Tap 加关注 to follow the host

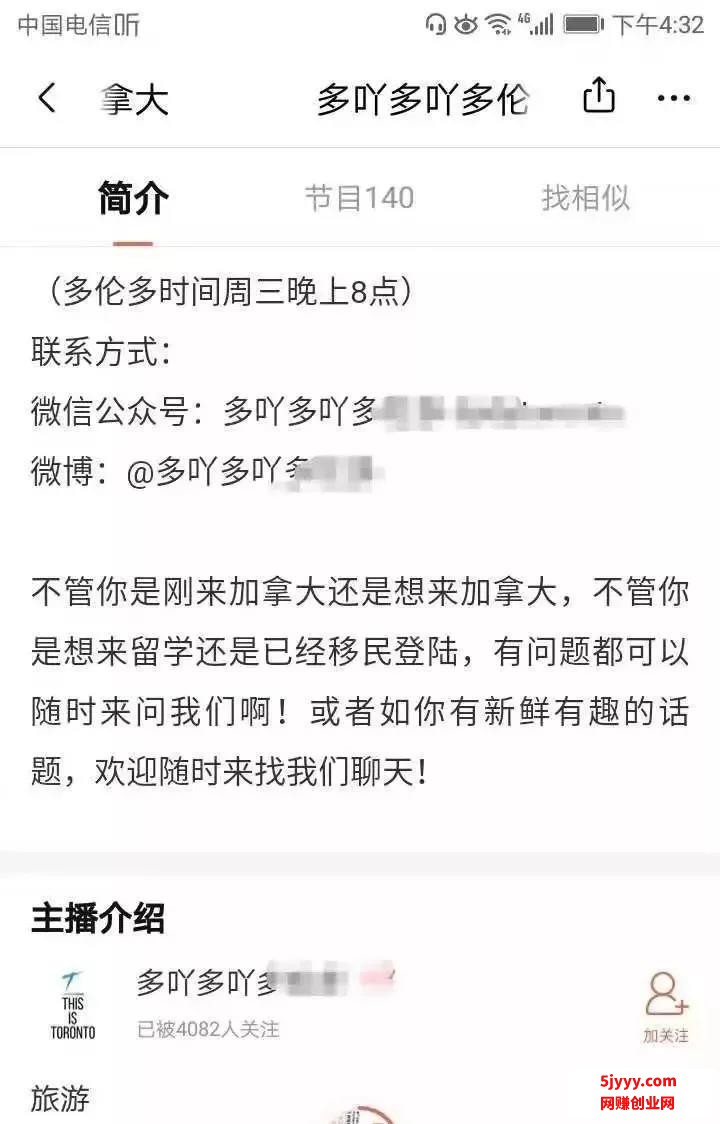[666, 1007]
